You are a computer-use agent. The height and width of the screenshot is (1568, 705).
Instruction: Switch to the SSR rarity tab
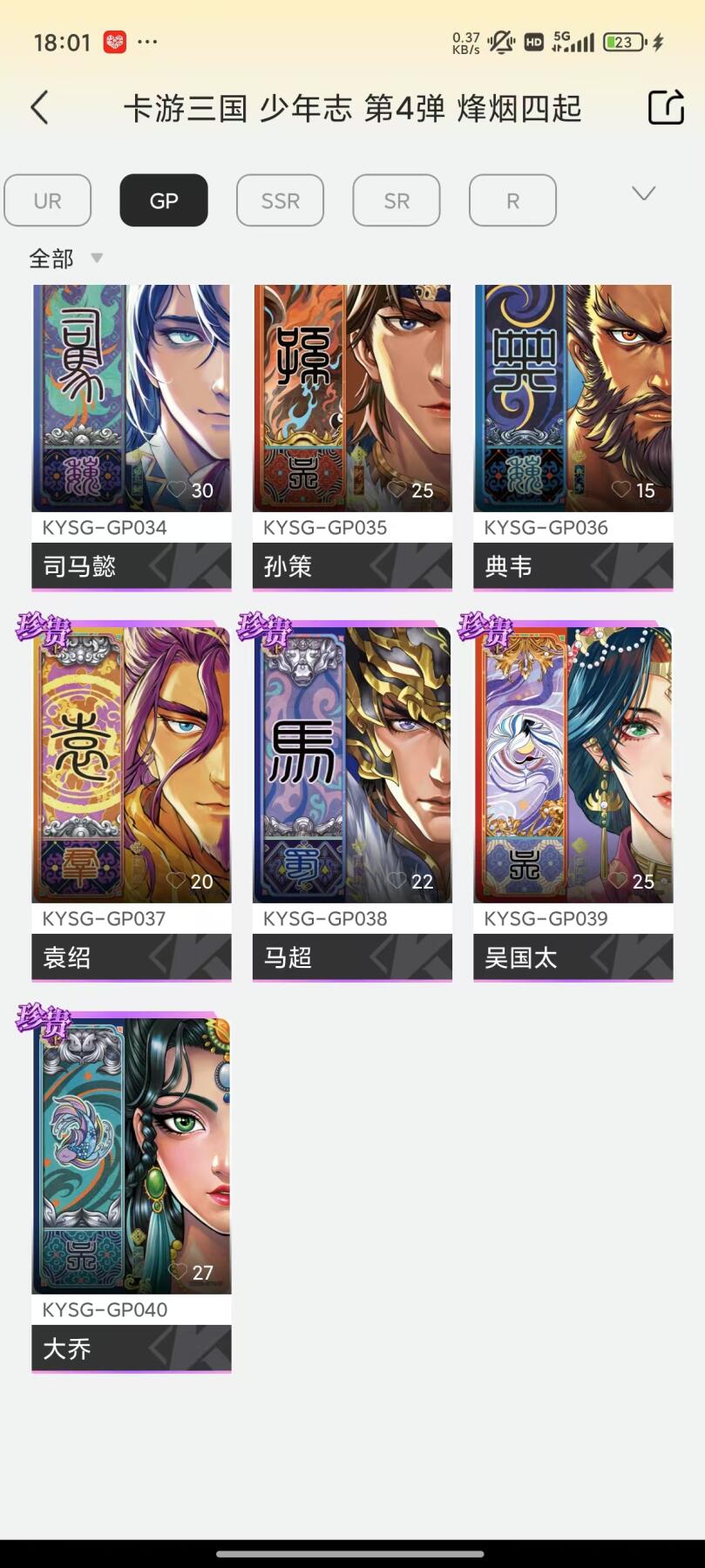[x=280, y=200]
